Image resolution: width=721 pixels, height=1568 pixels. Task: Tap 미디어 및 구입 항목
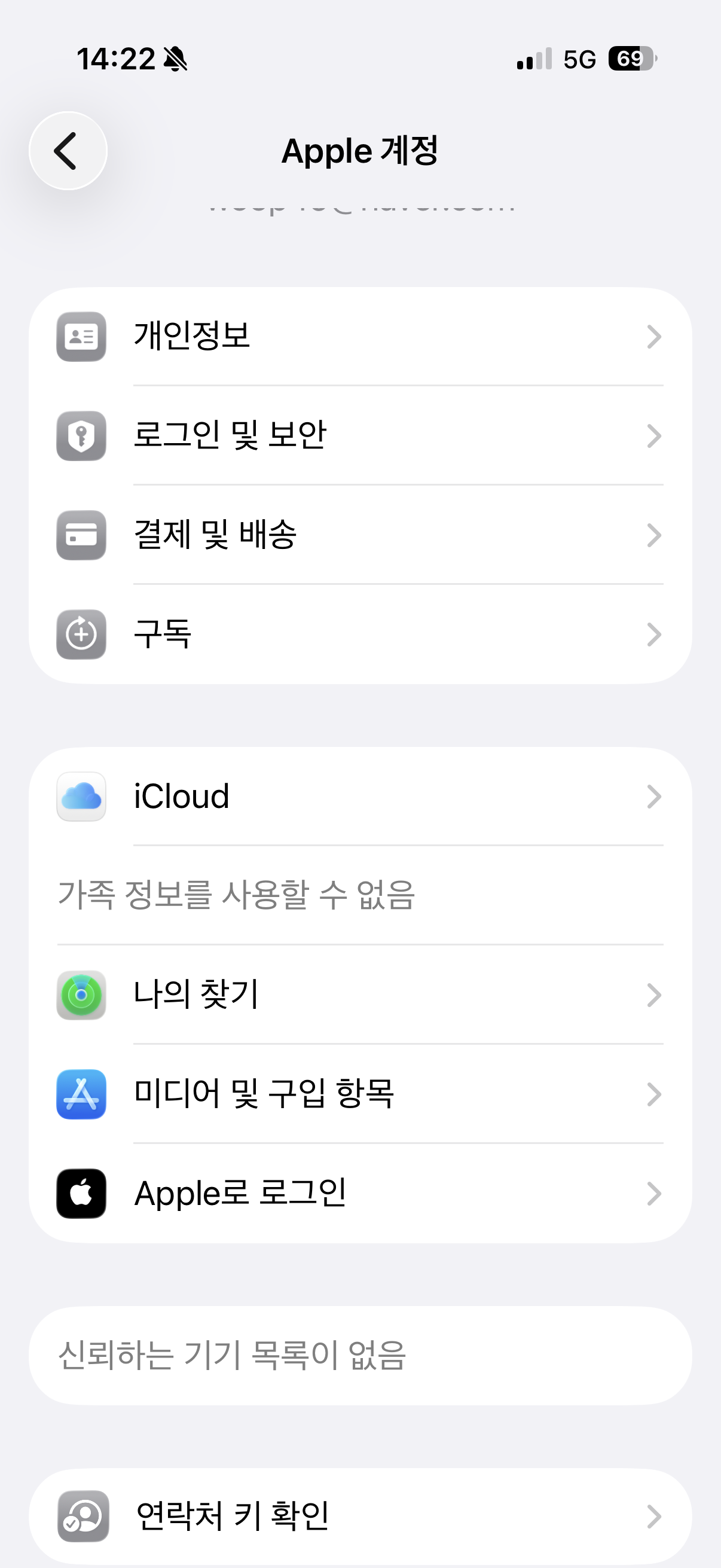point(360,1094)
